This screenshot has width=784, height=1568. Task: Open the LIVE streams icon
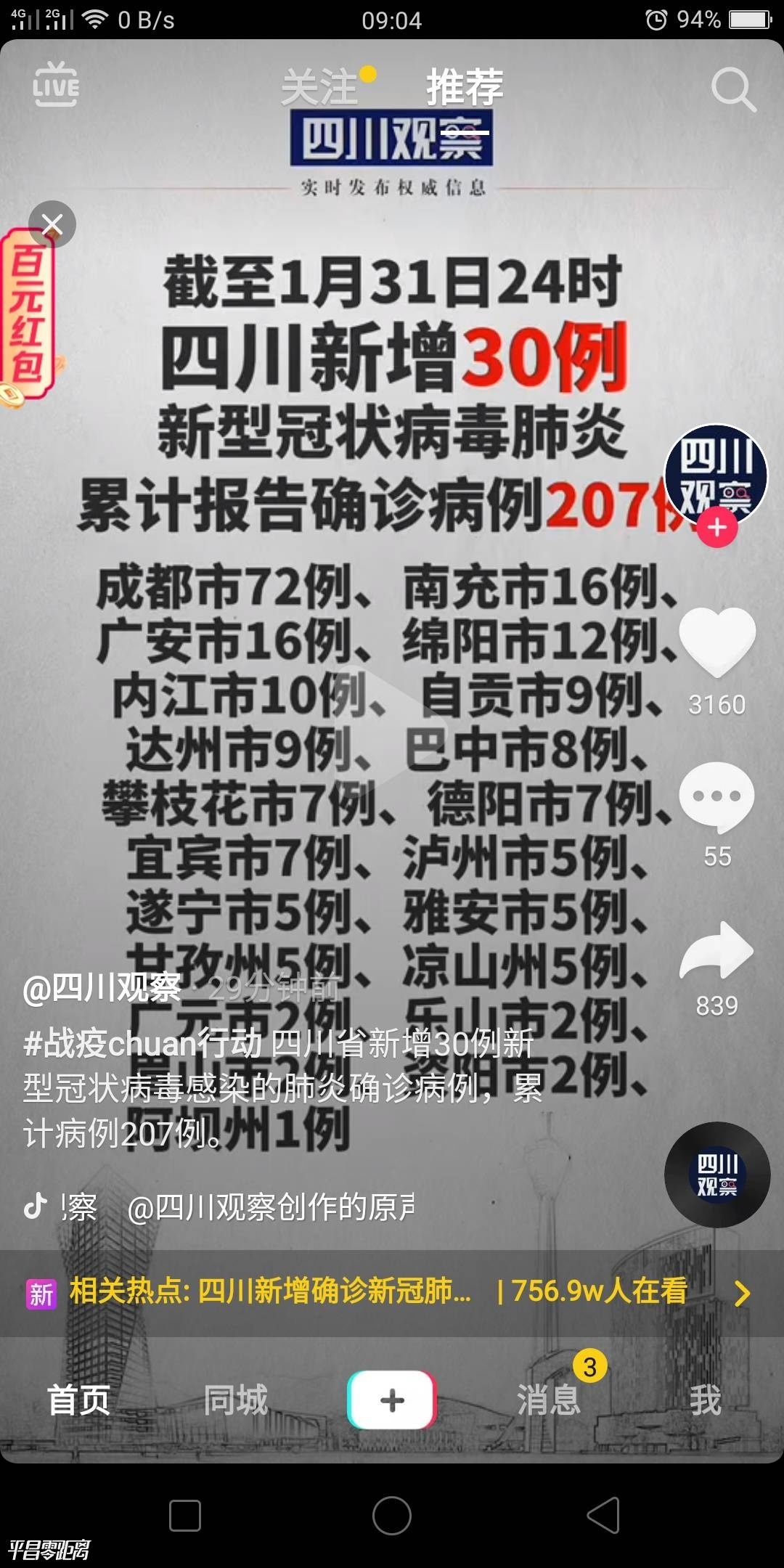coord(56,85)
